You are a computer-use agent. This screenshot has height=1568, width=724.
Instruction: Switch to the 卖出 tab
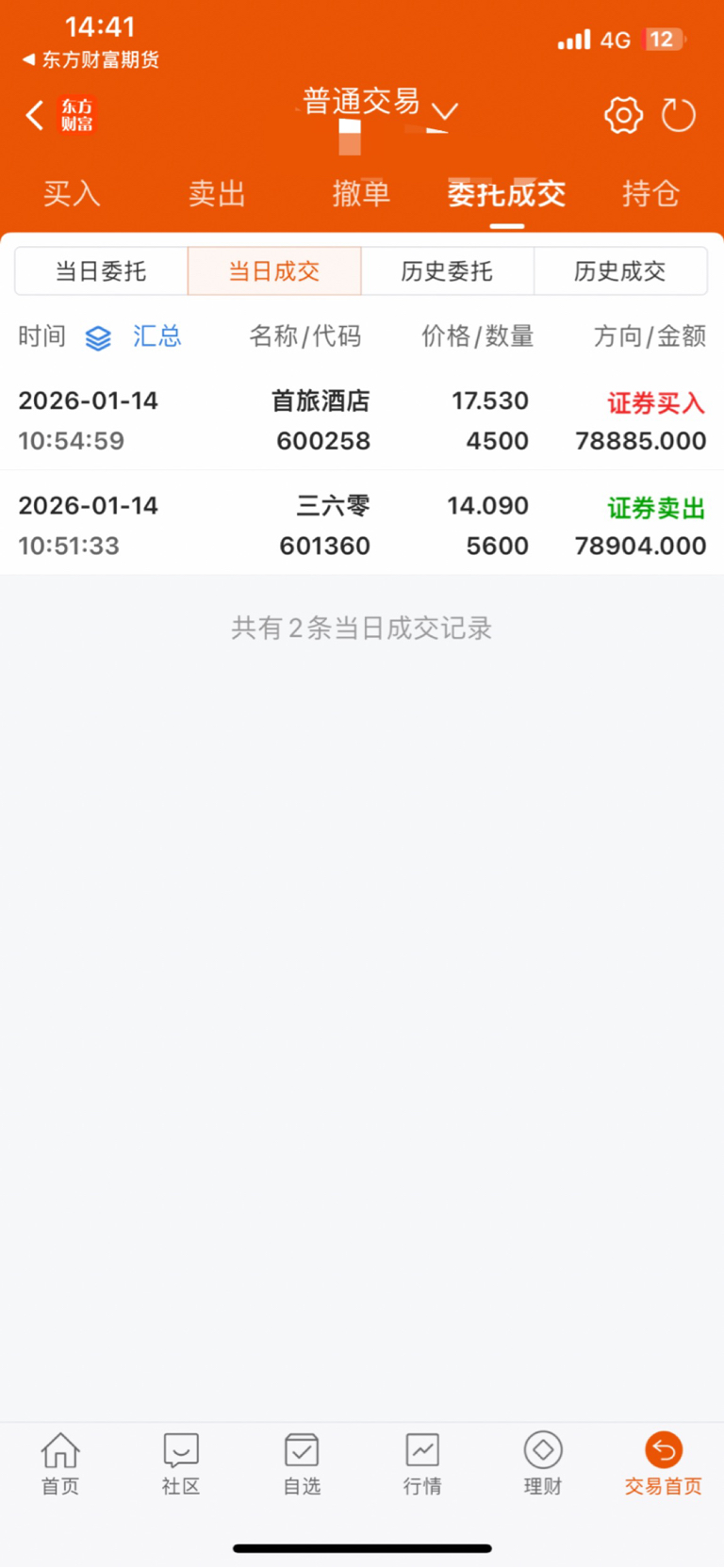[x=217, y=194]
